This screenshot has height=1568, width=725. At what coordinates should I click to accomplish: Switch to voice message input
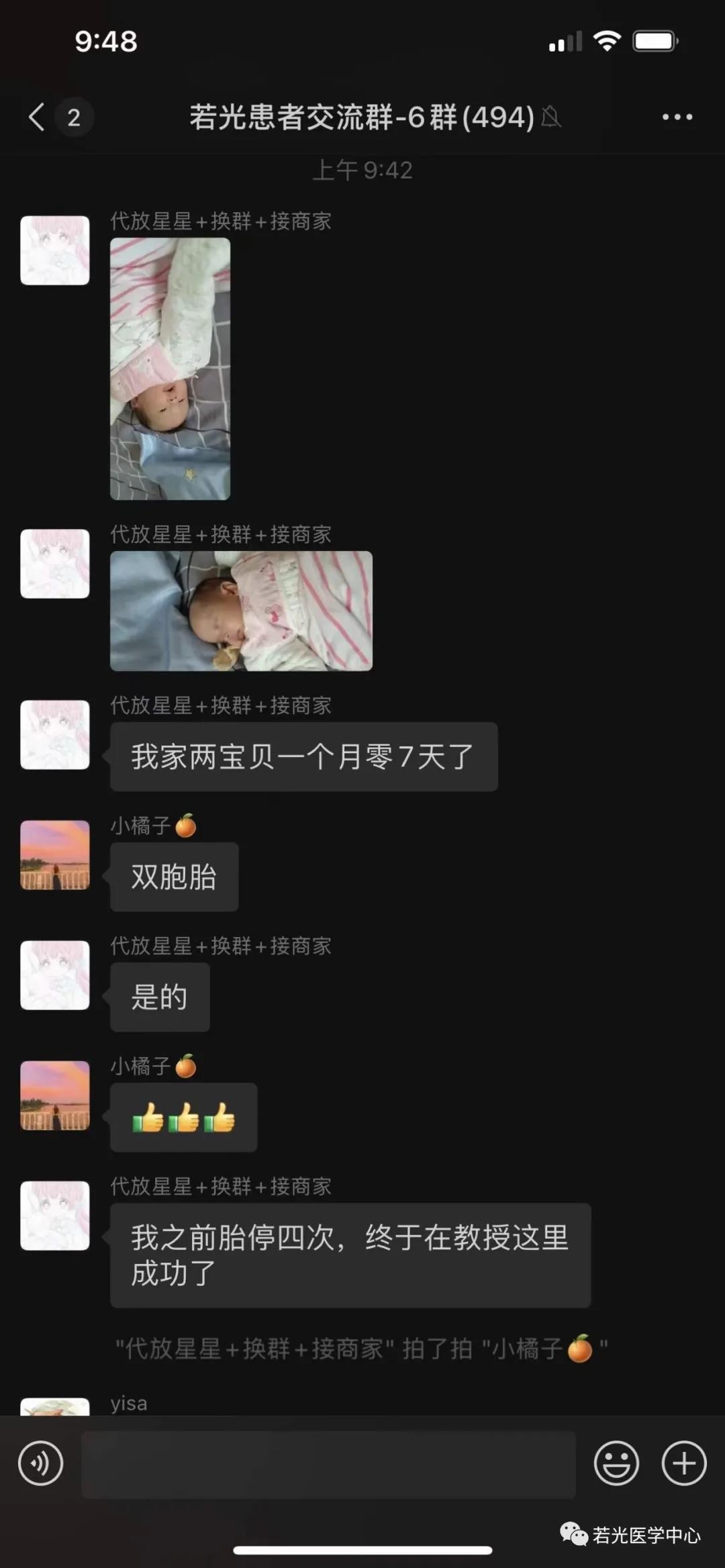coord(41,1463)
